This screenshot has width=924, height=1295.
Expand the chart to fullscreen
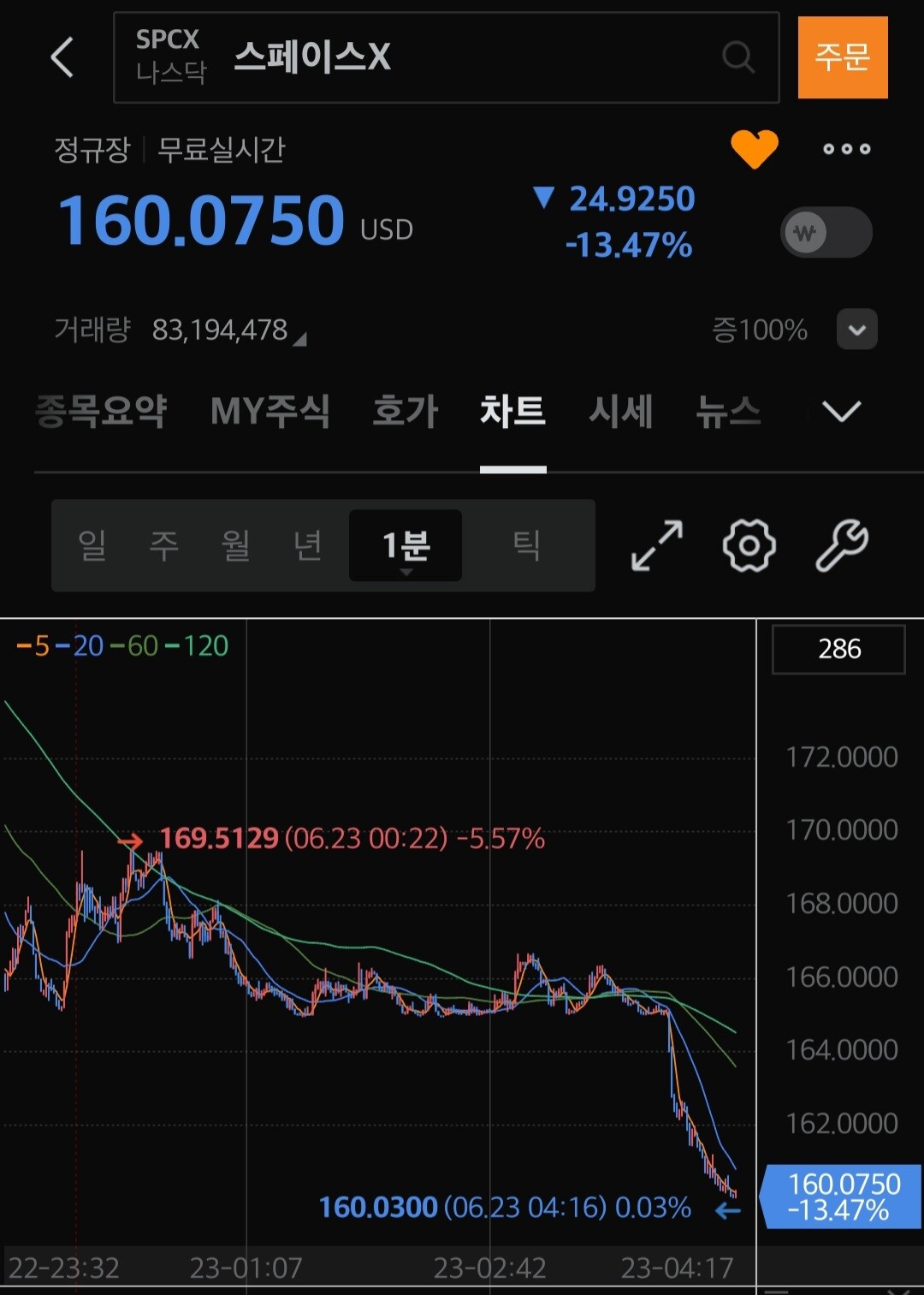pyautogui.click(x=657, y=545)
